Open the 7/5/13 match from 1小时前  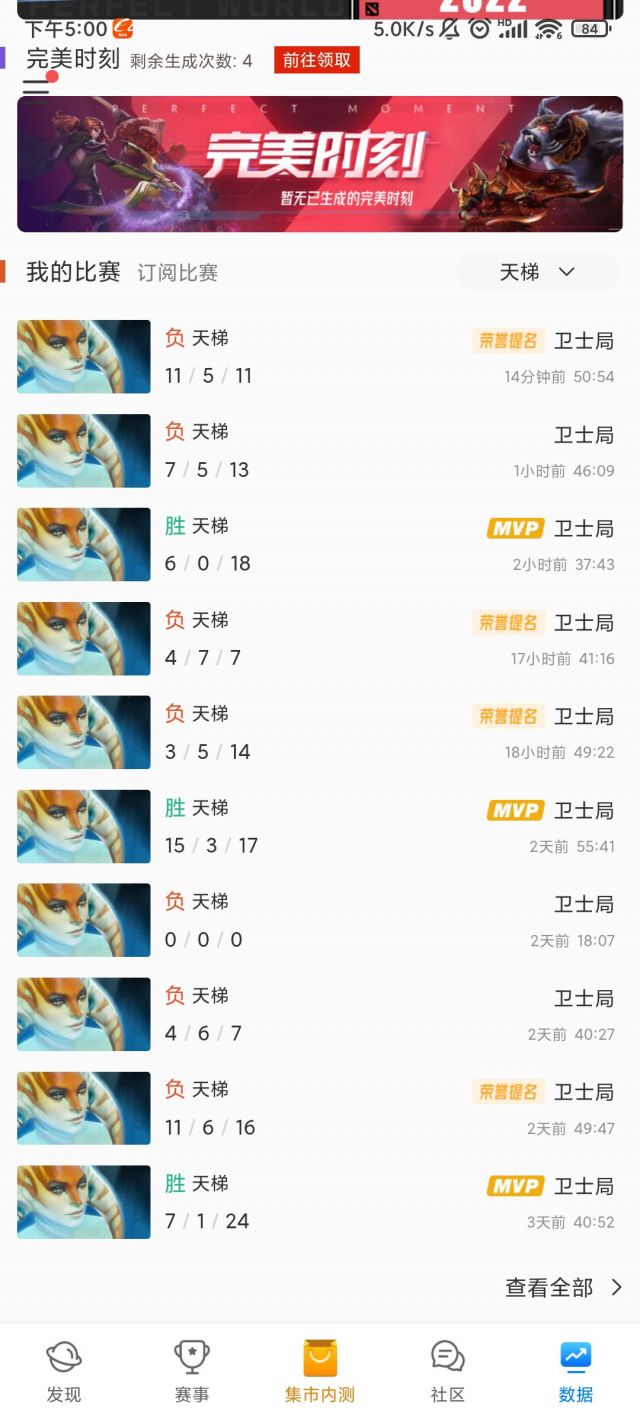tap(320, 451)
